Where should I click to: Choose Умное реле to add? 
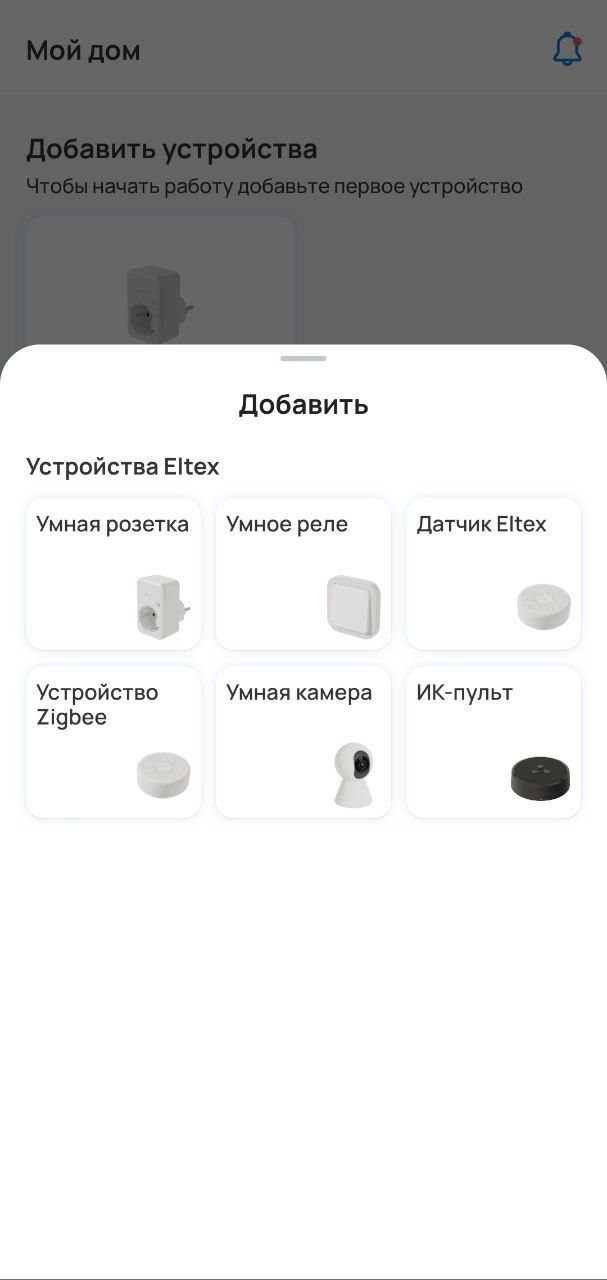[303, 574]
